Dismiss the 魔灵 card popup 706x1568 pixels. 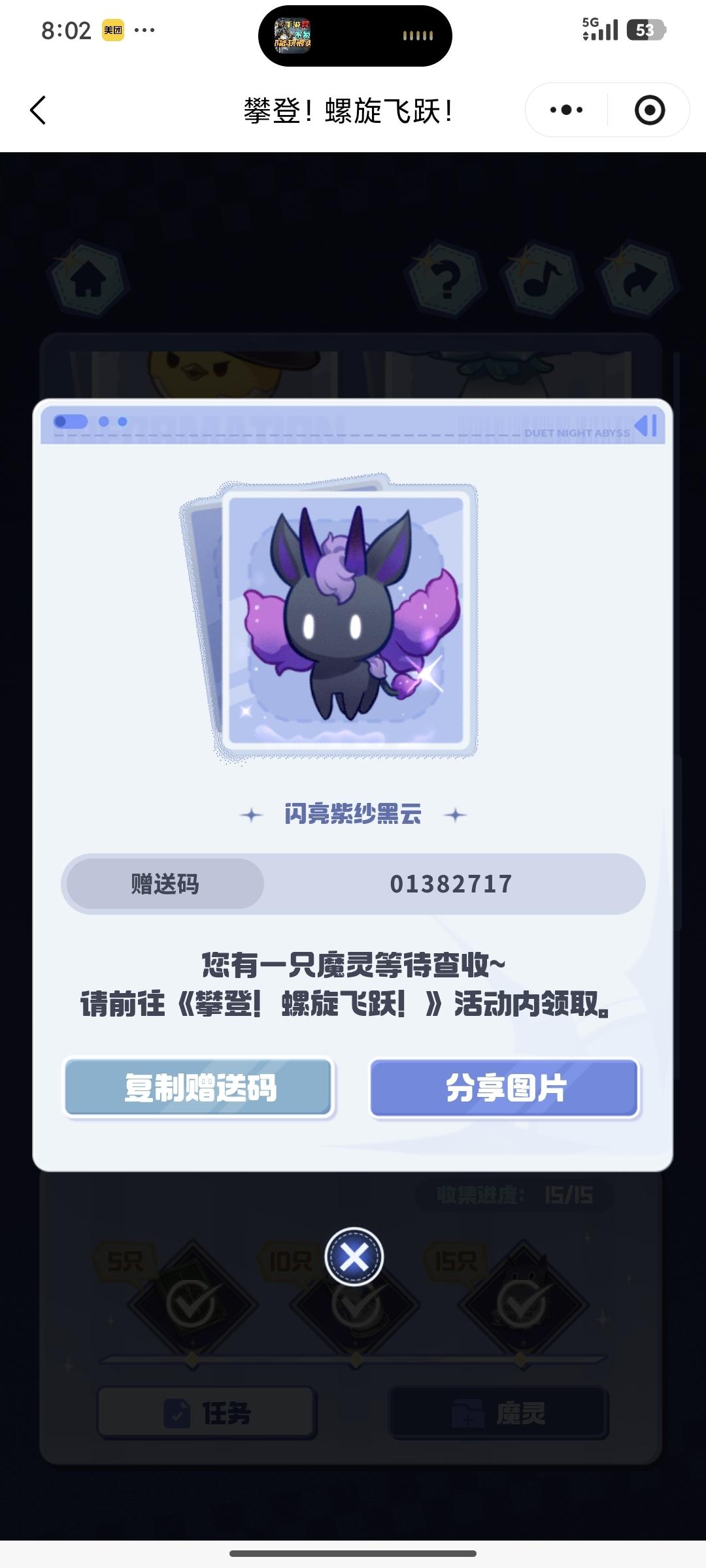coord(354,1256)
